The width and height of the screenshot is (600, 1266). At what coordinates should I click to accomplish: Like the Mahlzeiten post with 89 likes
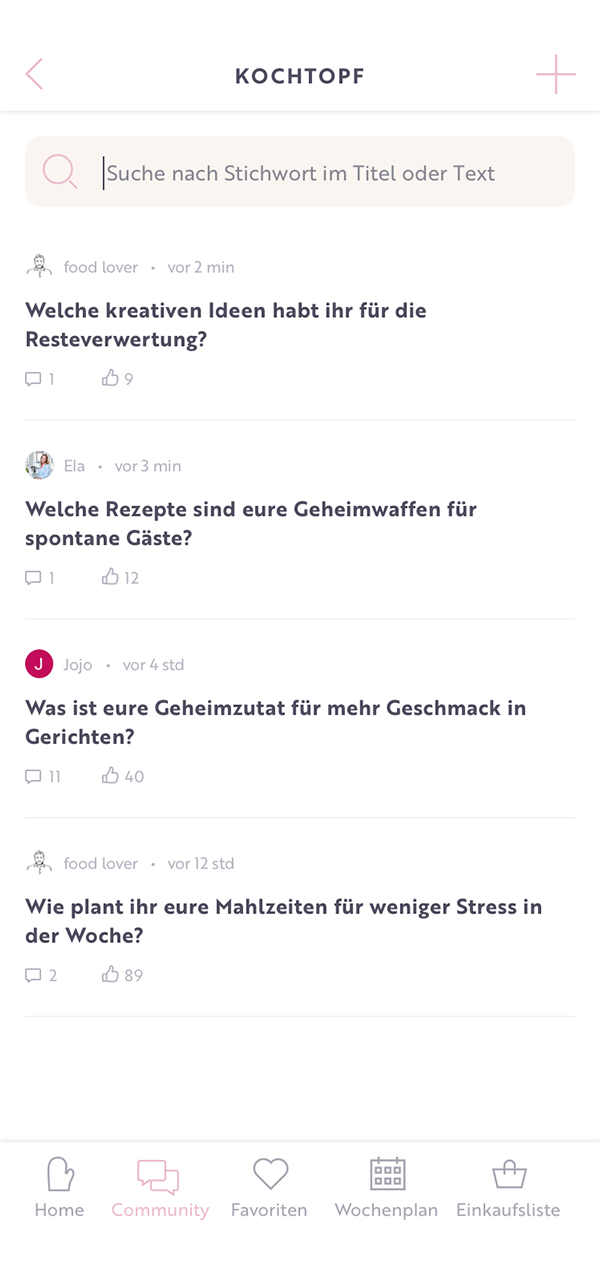[111, 975]
